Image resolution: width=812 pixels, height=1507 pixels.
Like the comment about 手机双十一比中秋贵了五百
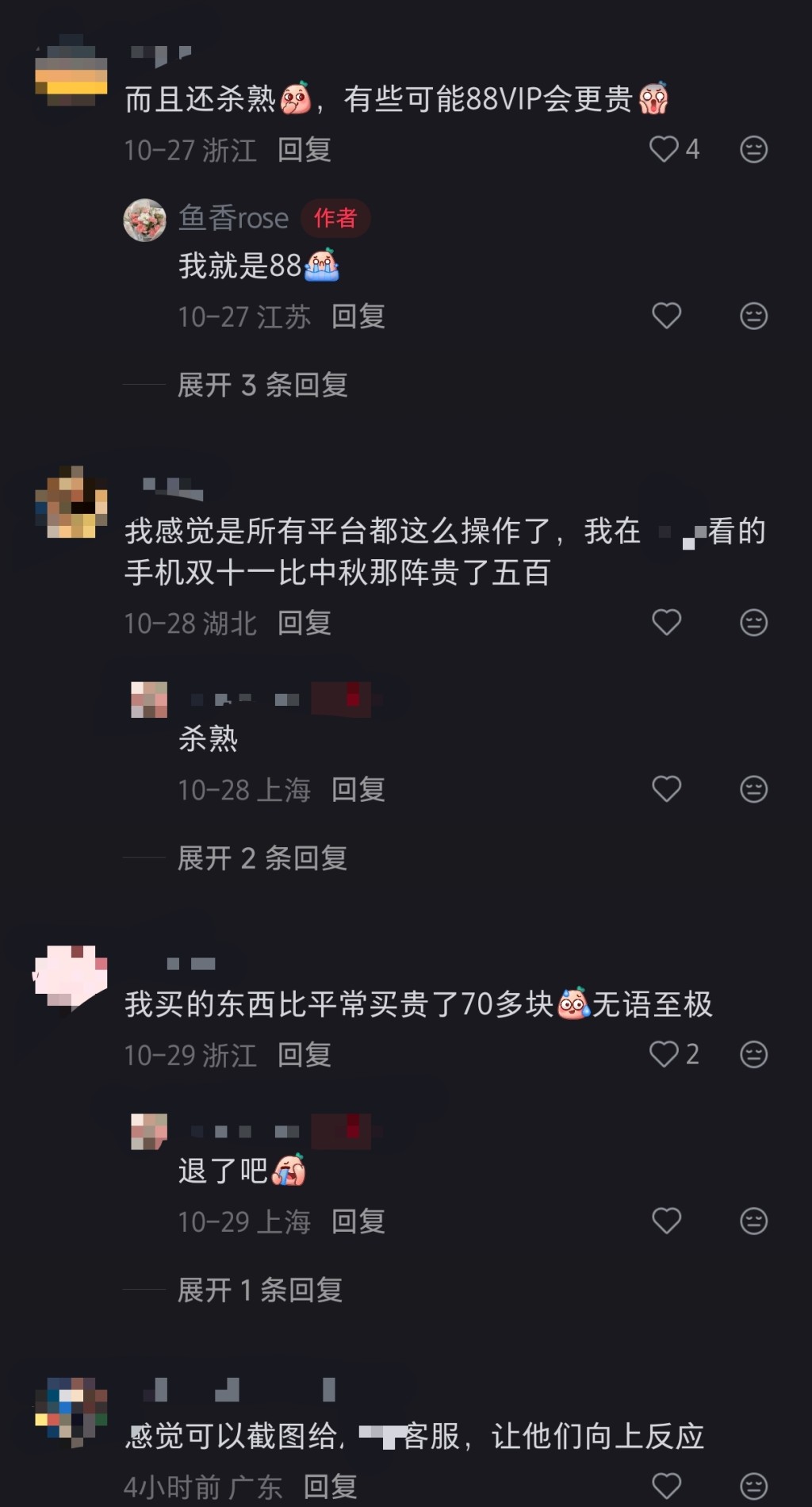tap(666, 623)
